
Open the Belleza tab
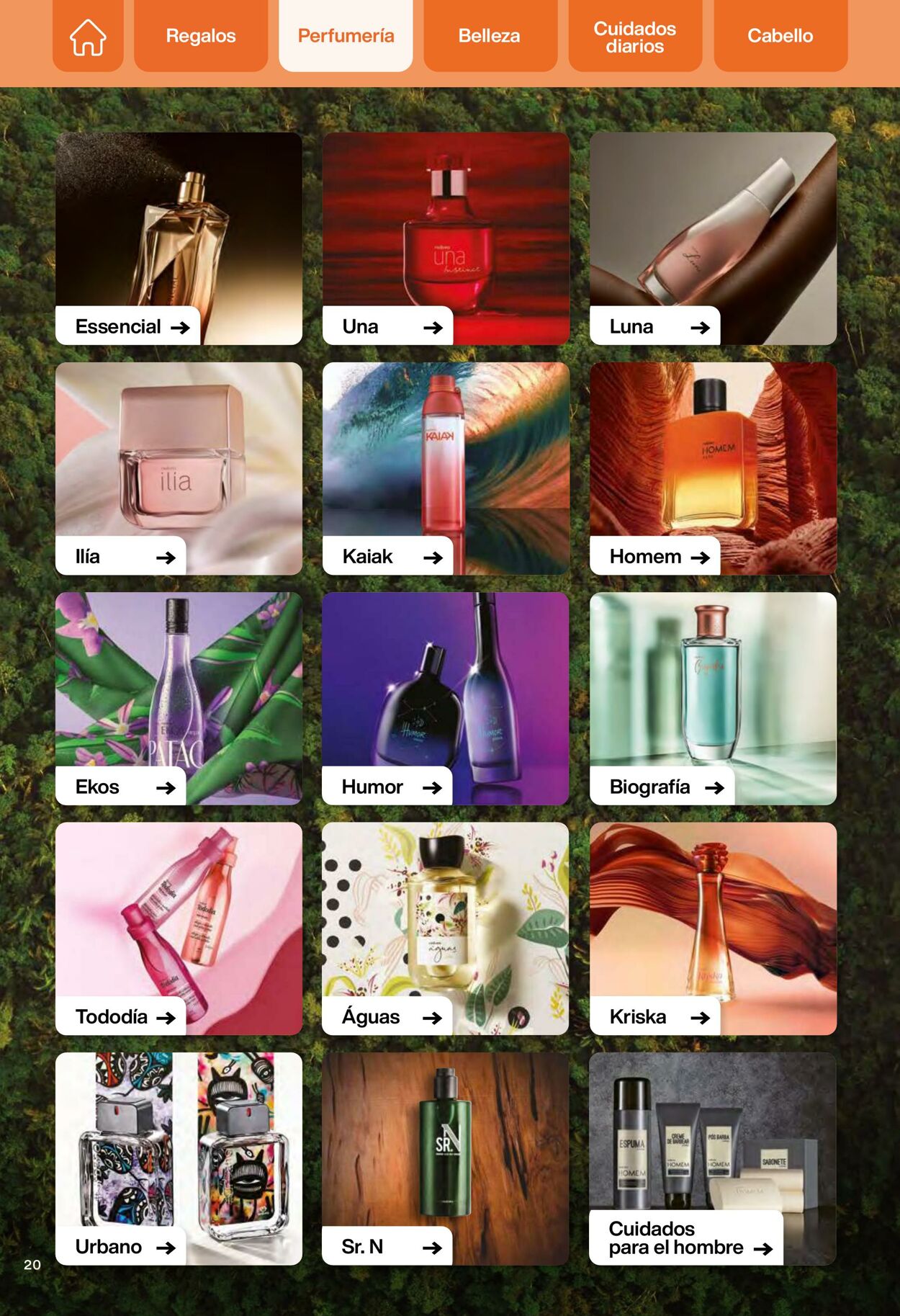coord(490,36)
